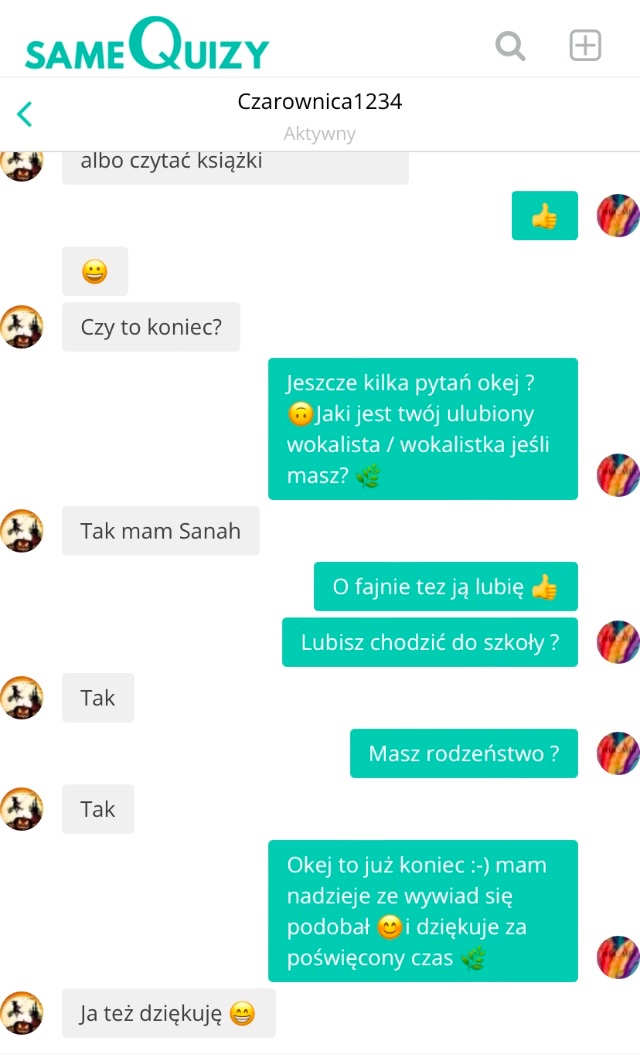Tap the avatar beside "Czy to koniec?"

click(21, 327)
